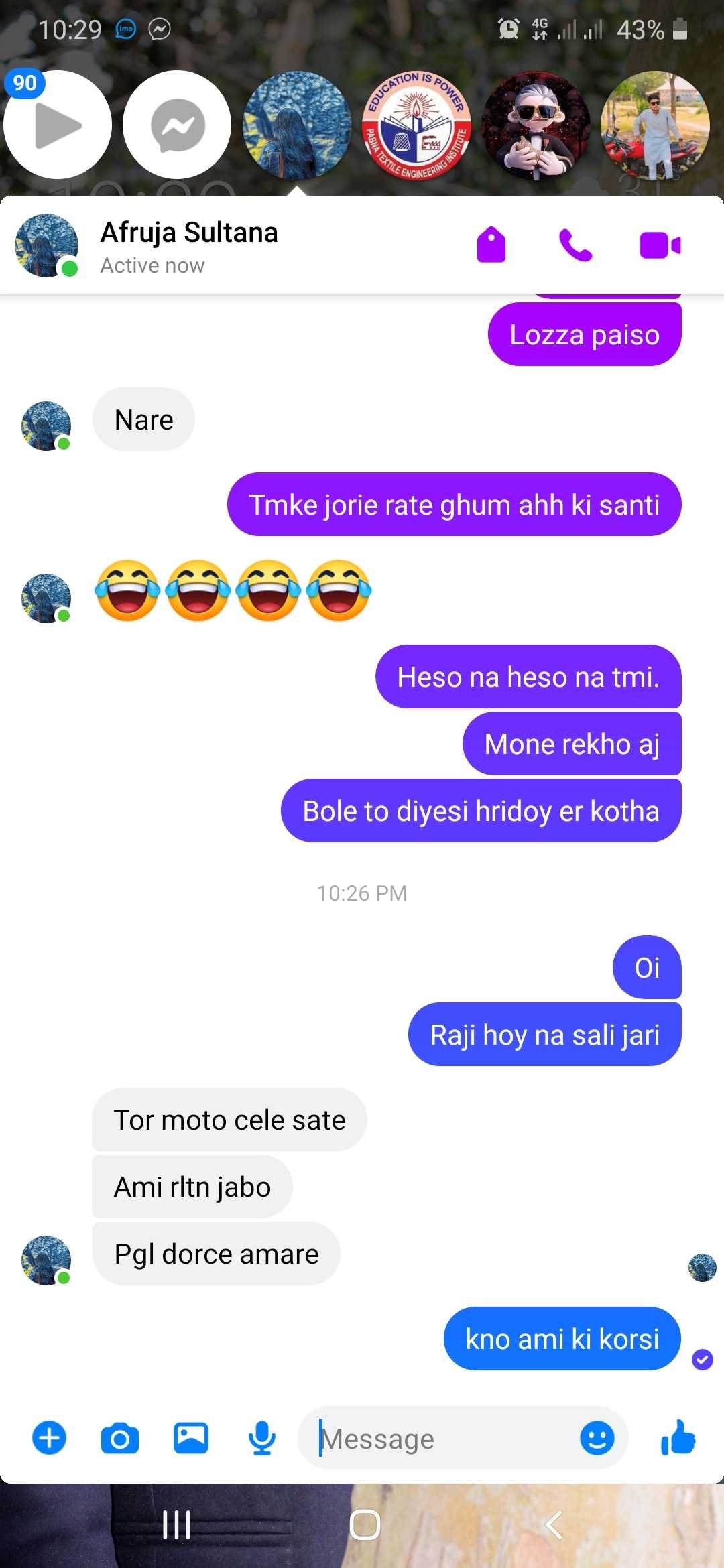Record a voice message with the microphone
The height and width of the screenshot is (1568, 724).
click(x=262, y=1438)
